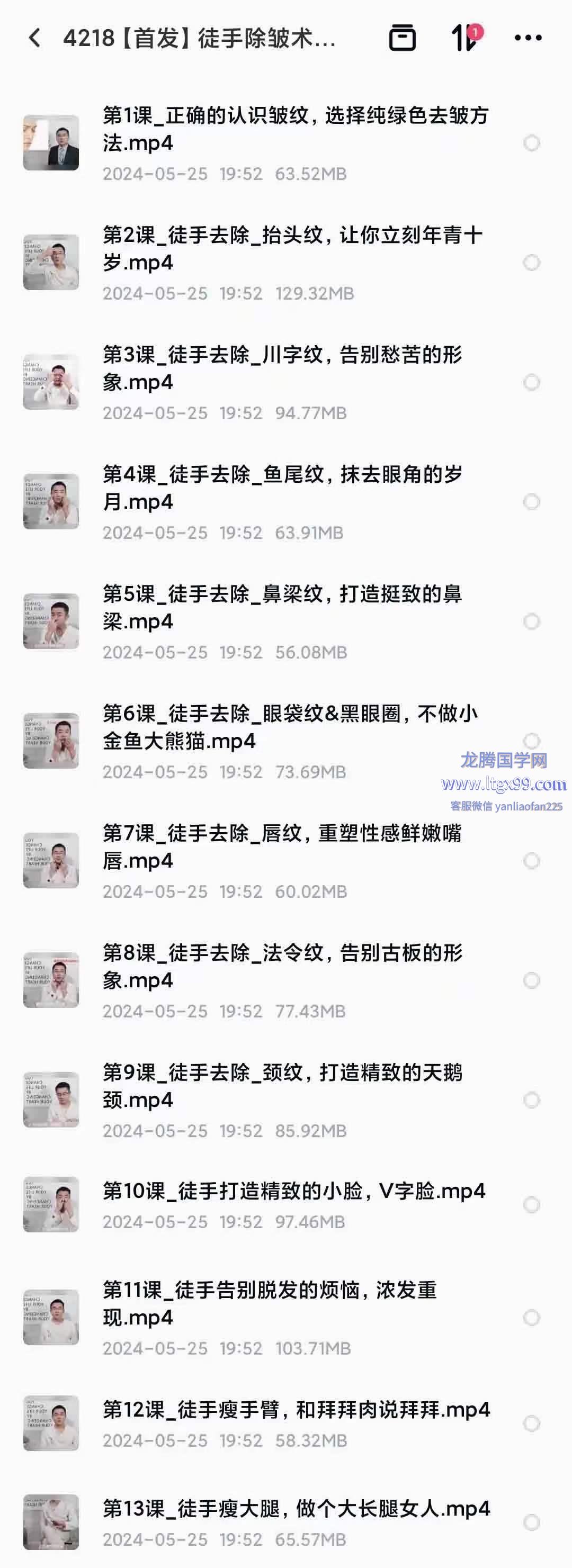Viewport: 572px width, 1568px height.
Task: Select the checkbox for 第7课 唇纹
Action: 532,861
